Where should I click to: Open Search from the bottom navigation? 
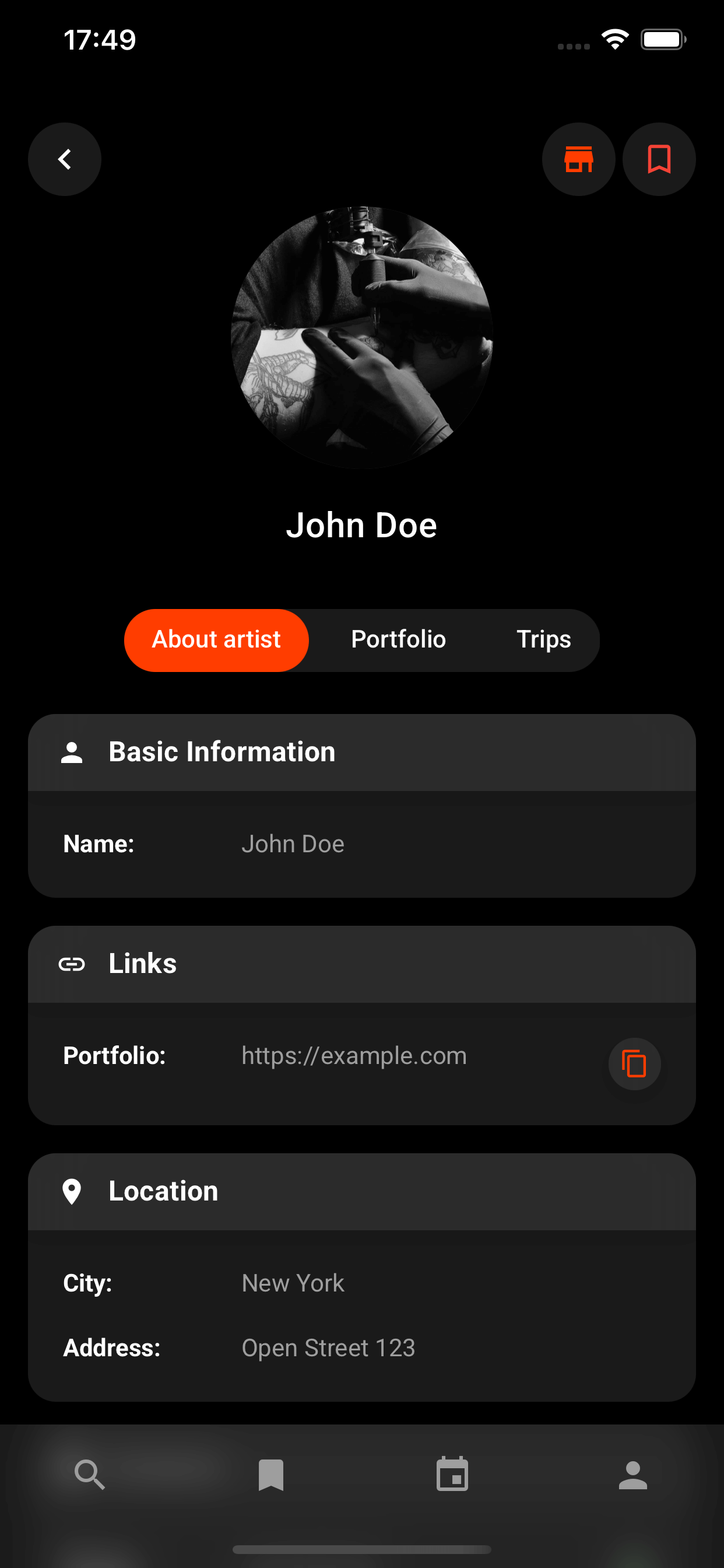tap(90, 1475)
